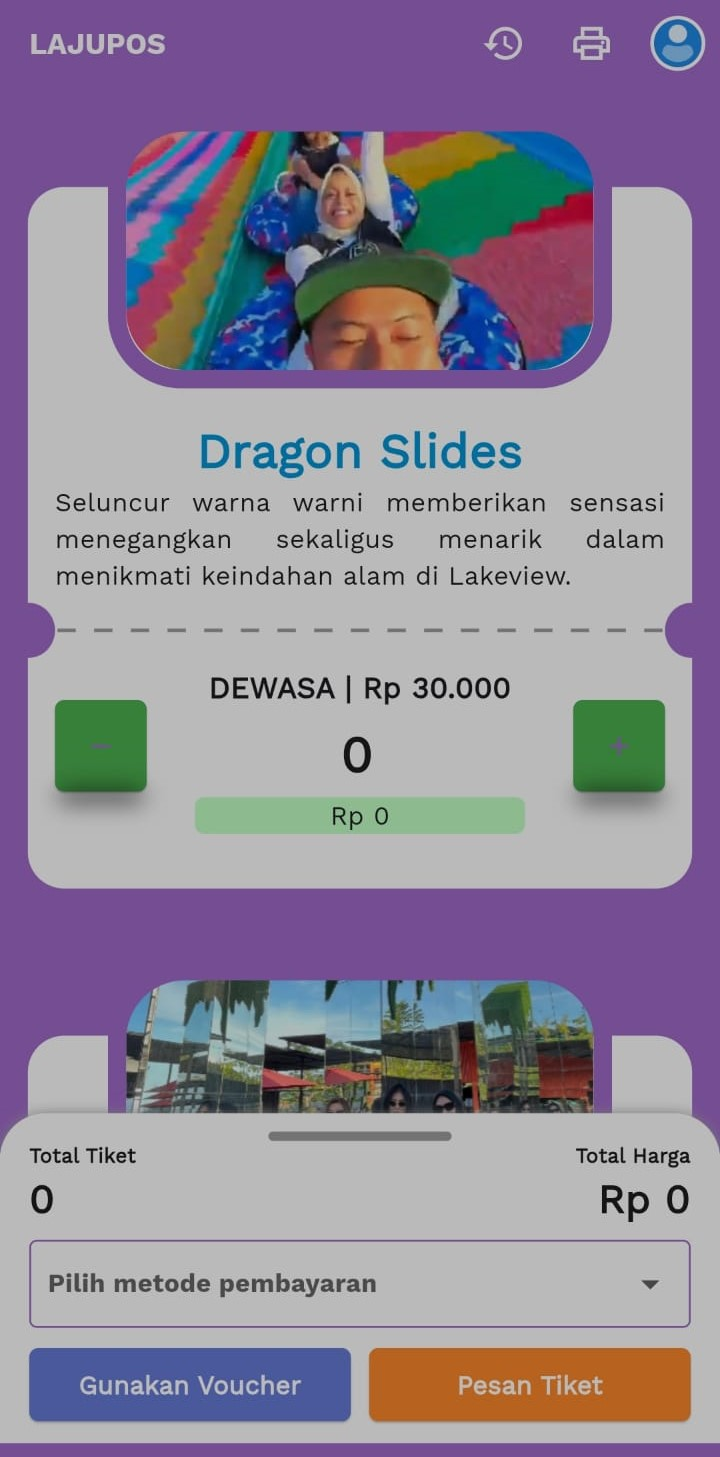This screenshot has width=720, height=1457.
Task: Decrease Dewasa ticket count for Dragon Slides
Action: (101, 746)
